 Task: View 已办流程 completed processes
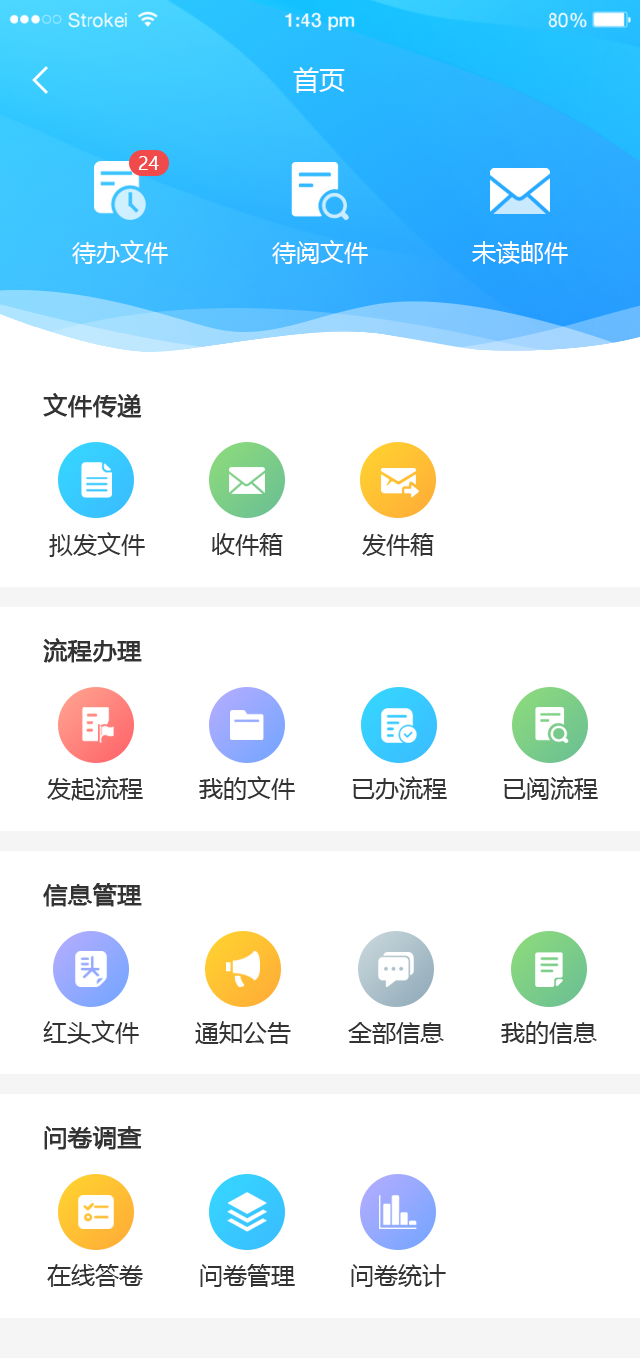(x=399, y=726)
